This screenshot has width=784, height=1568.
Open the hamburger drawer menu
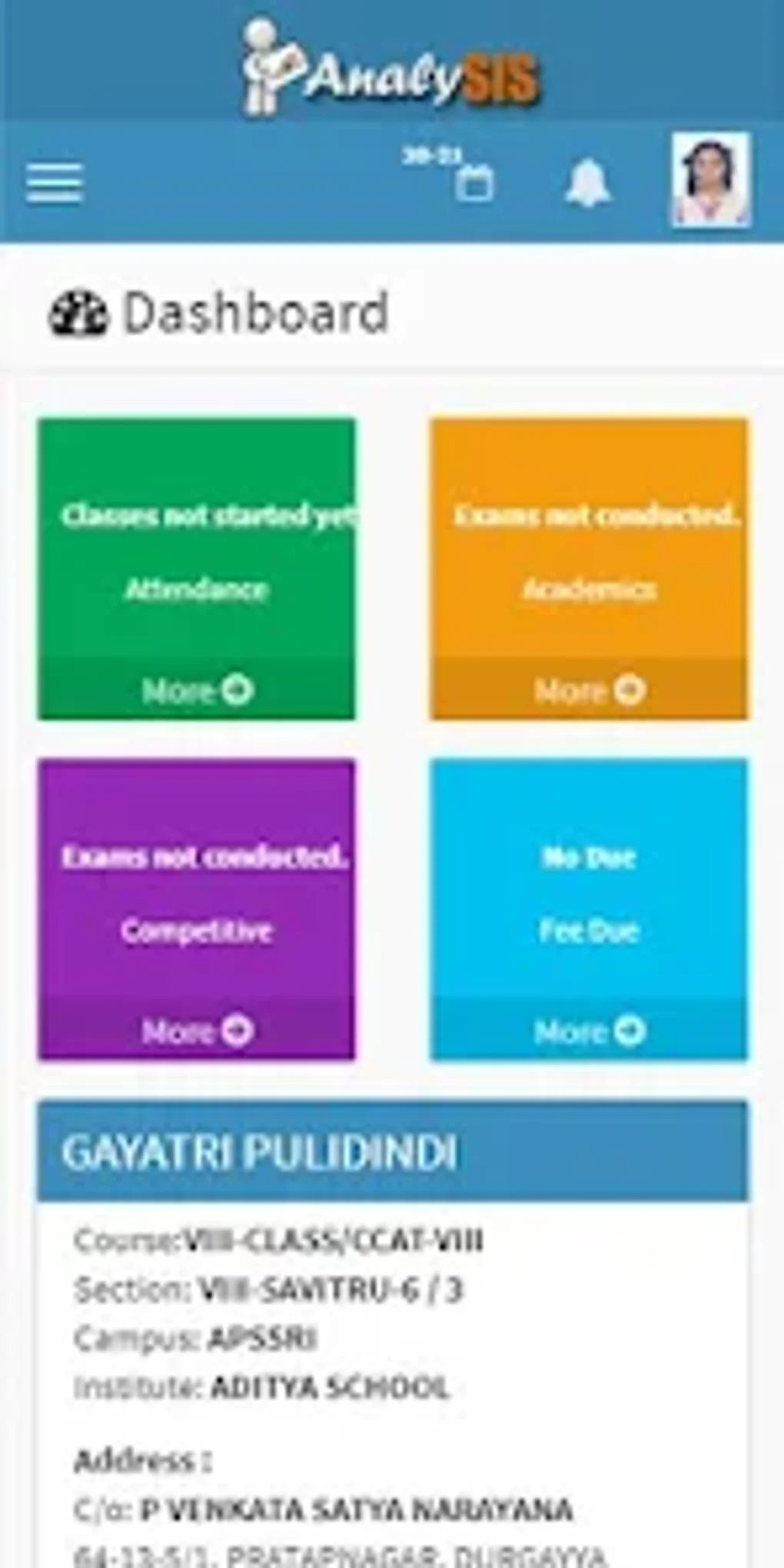(x=54, y=183)
